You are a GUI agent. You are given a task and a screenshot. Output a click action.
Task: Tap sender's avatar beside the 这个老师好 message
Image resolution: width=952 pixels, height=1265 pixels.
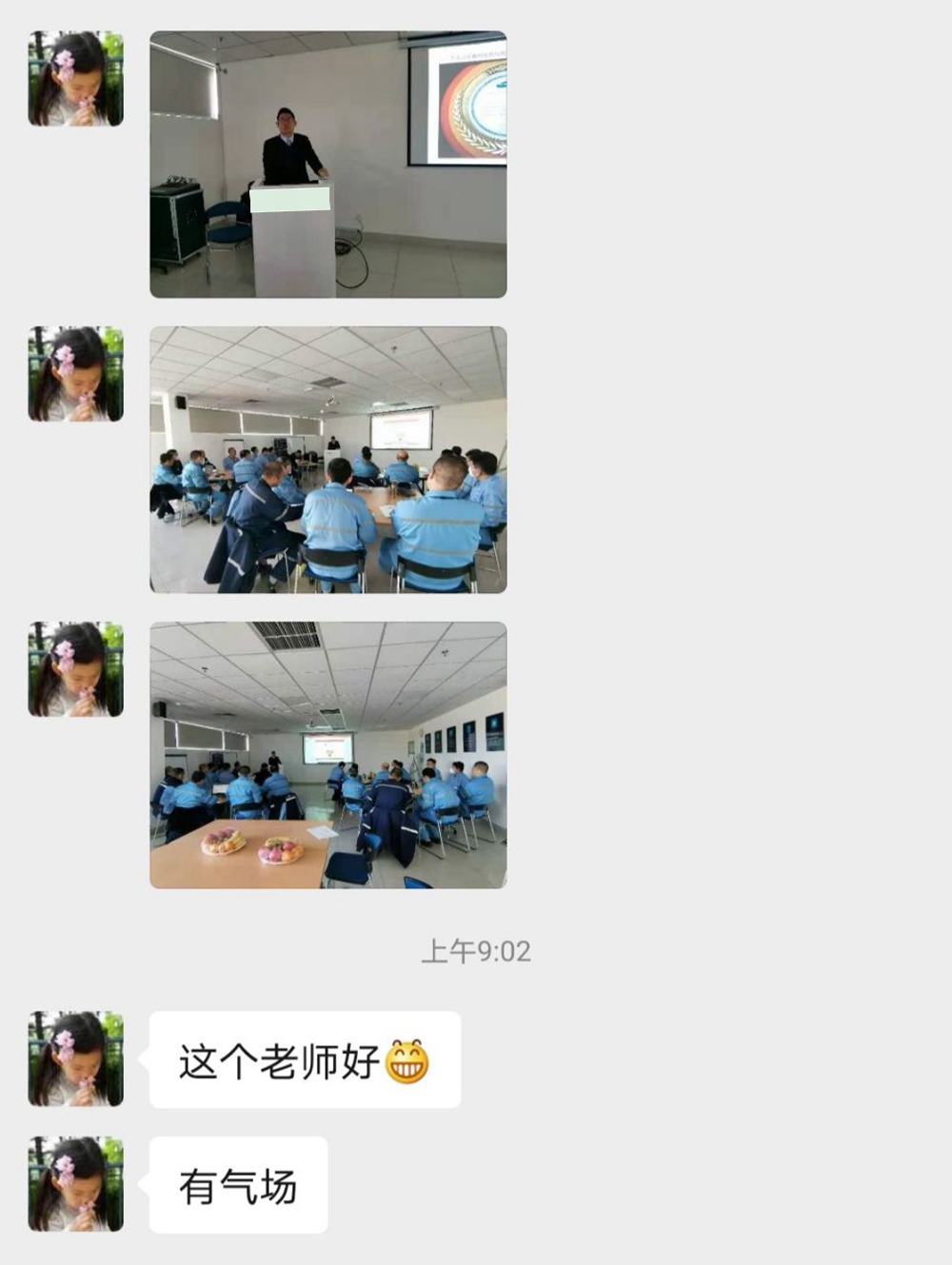(x=76, y=1058)
